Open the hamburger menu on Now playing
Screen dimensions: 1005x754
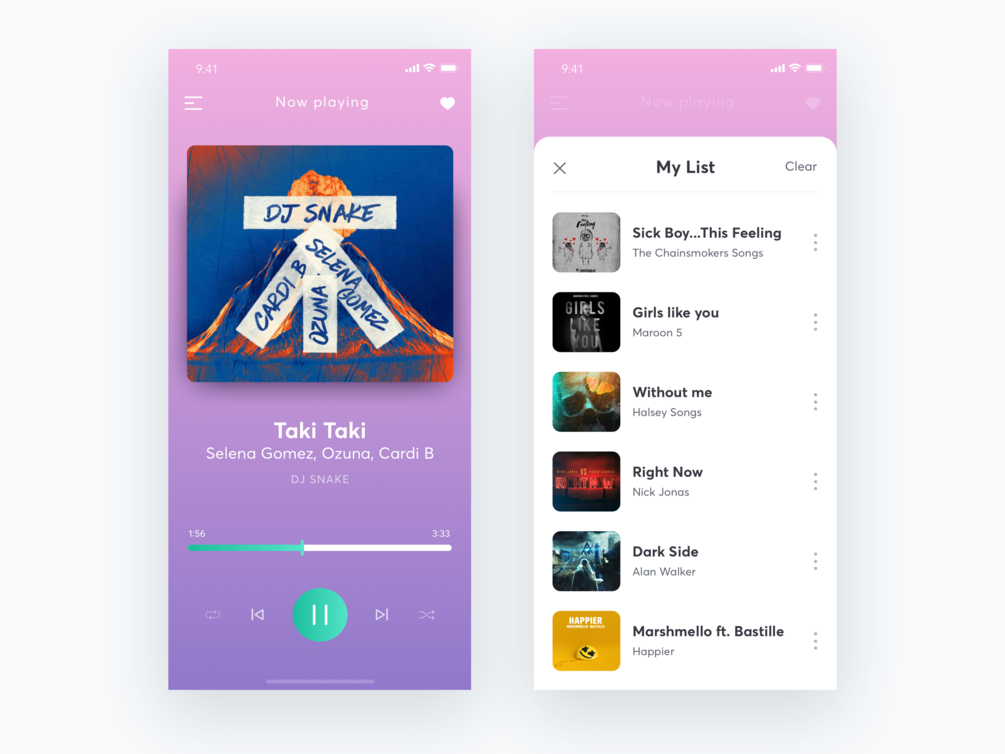coord(193,103)
